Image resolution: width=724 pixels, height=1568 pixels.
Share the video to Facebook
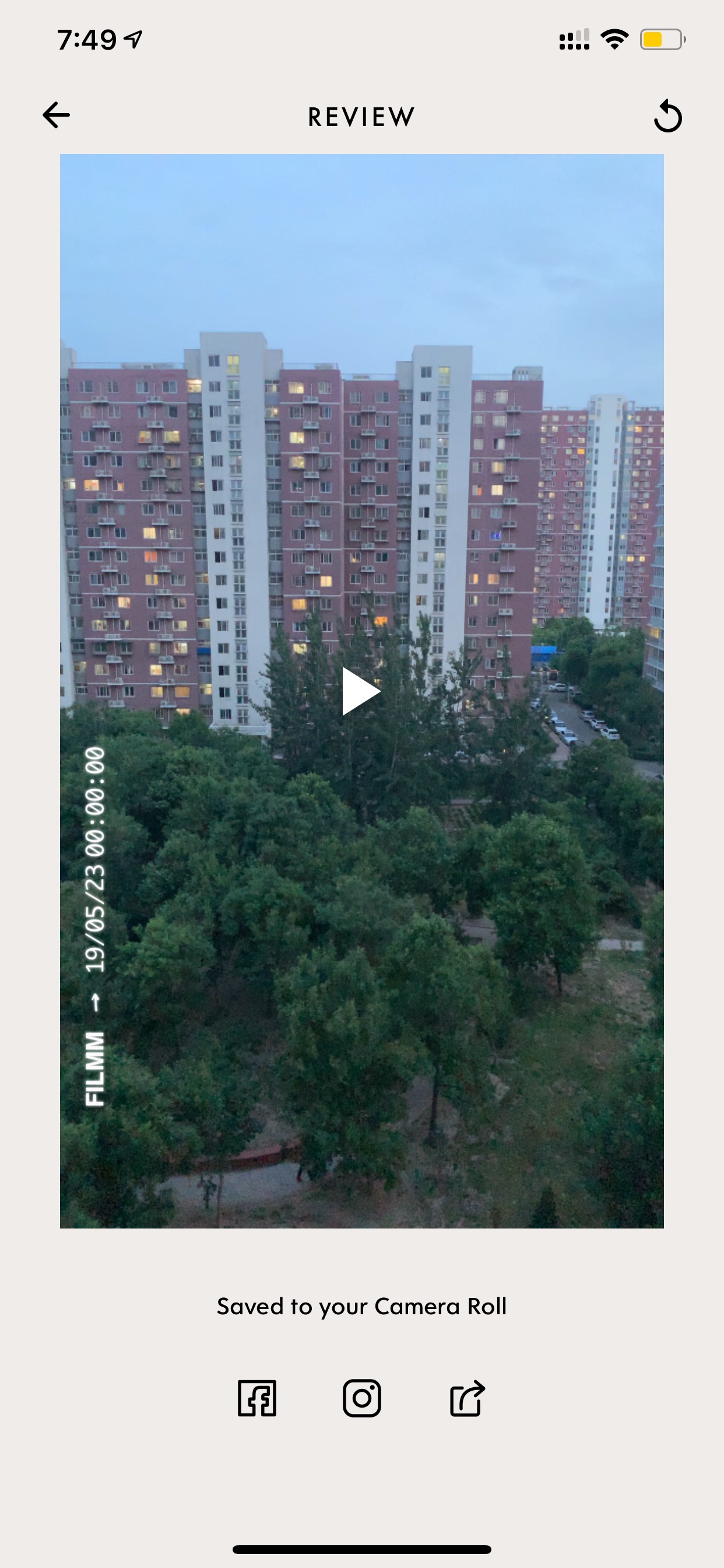[256, 1398]
